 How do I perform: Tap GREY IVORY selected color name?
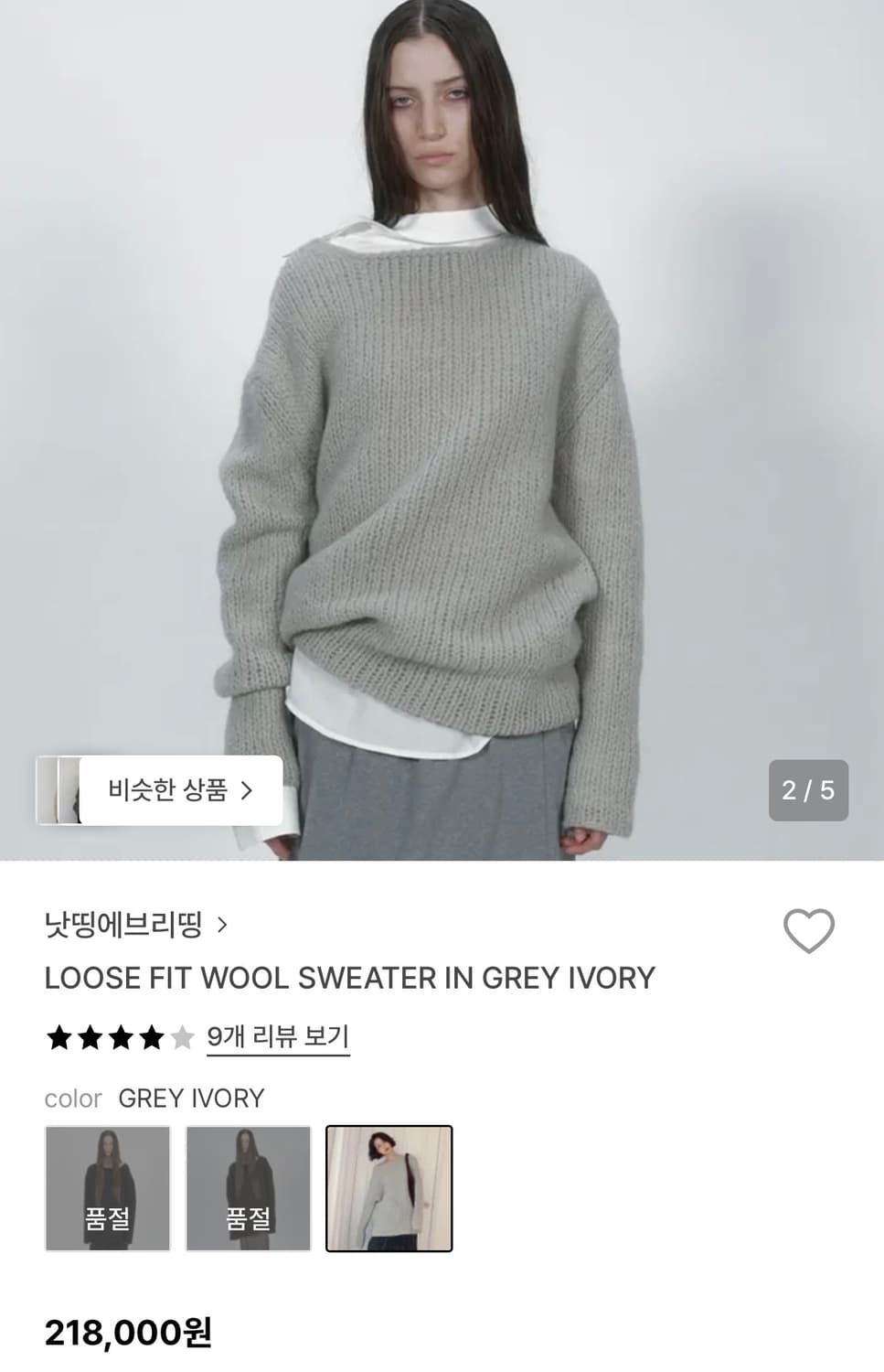(192, 1098)
